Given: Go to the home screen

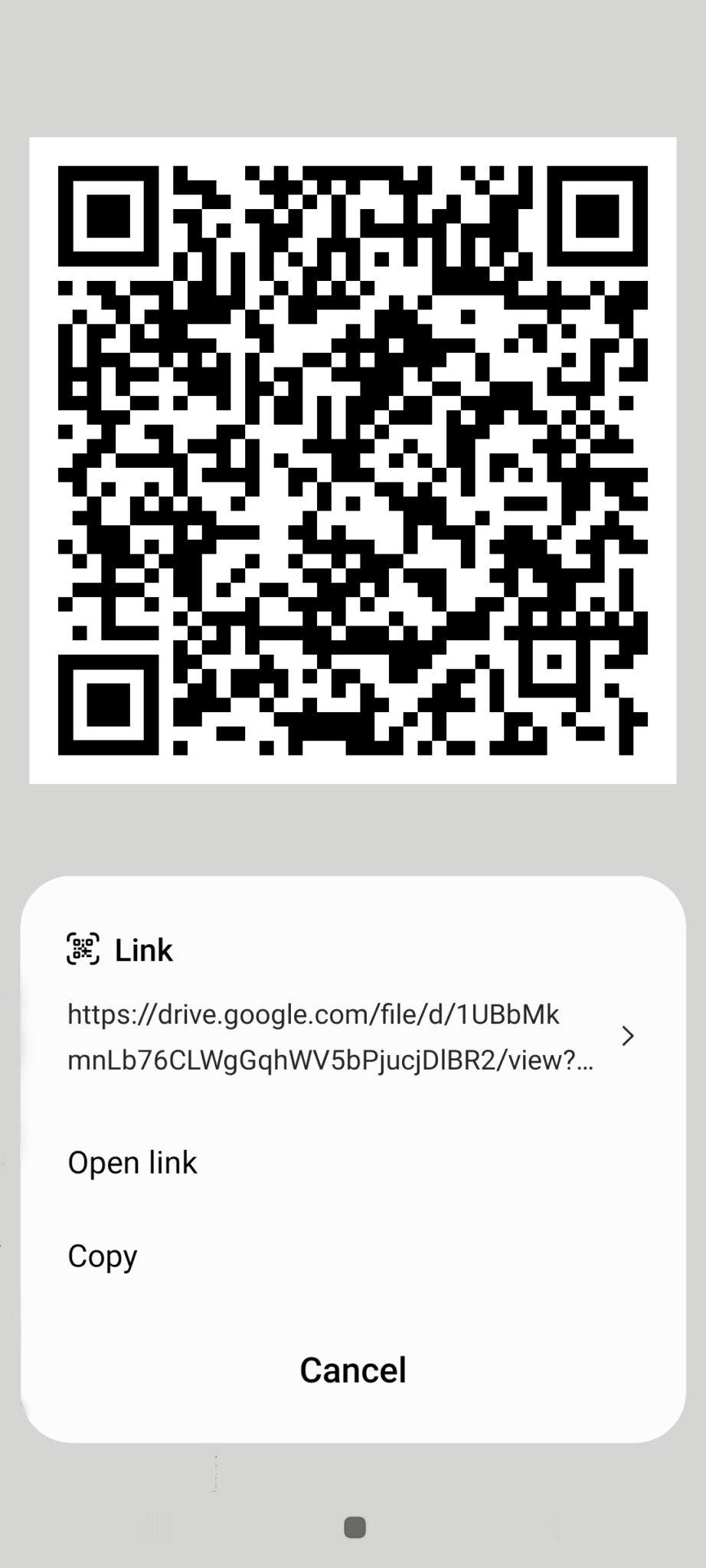Looking at the screenshot, I should coord(355,1527).
